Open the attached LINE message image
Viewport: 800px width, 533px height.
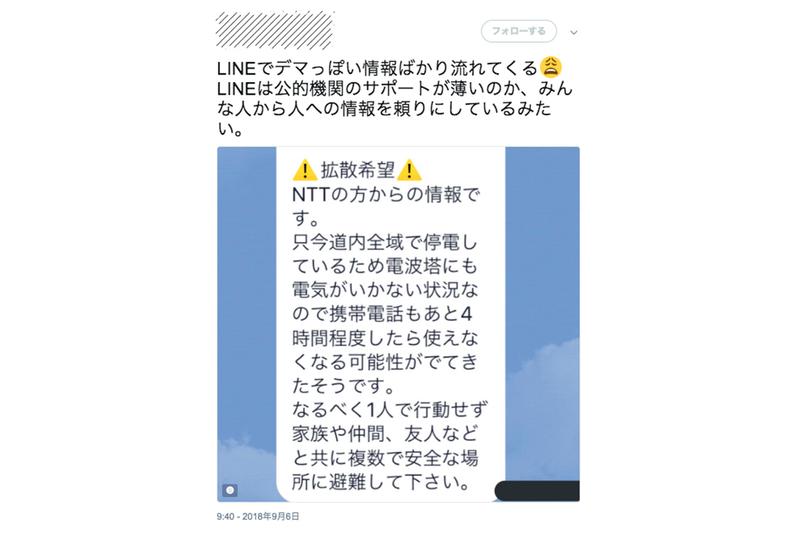tap(398, 323)
